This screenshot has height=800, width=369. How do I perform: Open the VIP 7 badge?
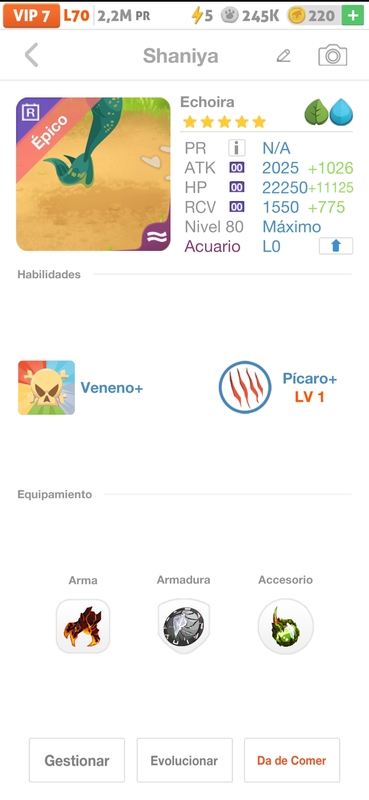pyautogui.click(x=31, y=16)
